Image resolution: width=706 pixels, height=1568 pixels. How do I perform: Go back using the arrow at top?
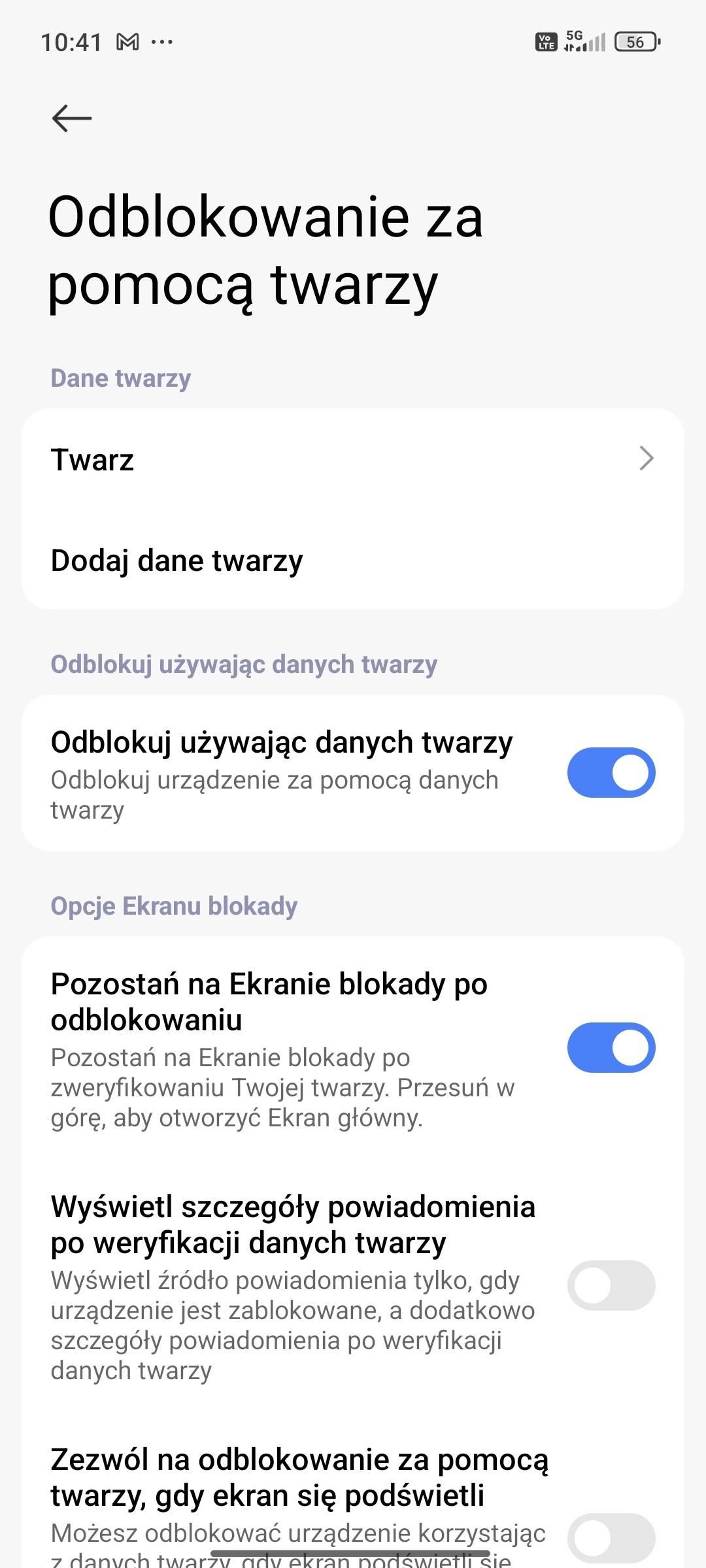click(72, 118)
